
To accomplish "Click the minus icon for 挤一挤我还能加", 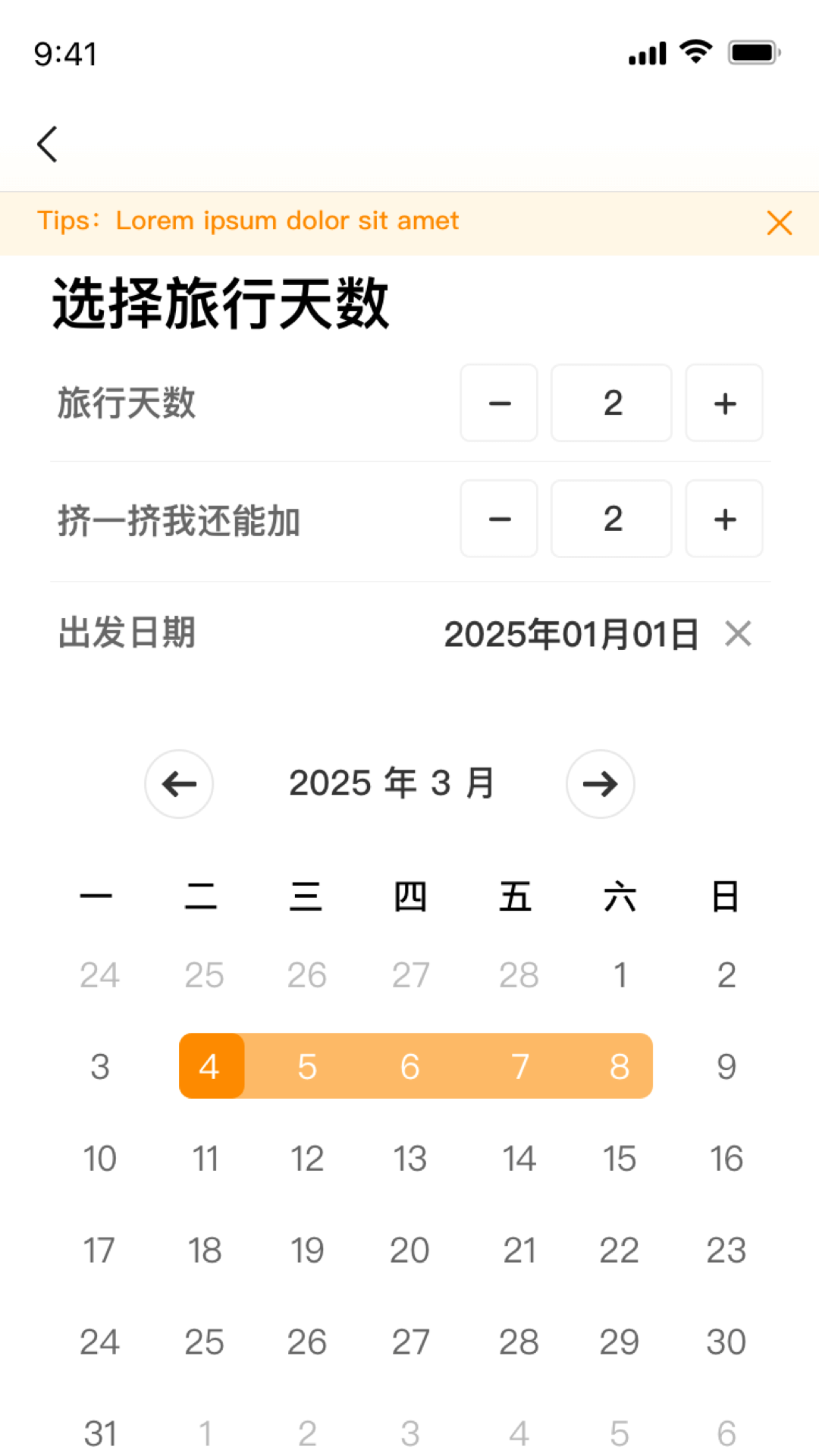I will tap(498, 519).
